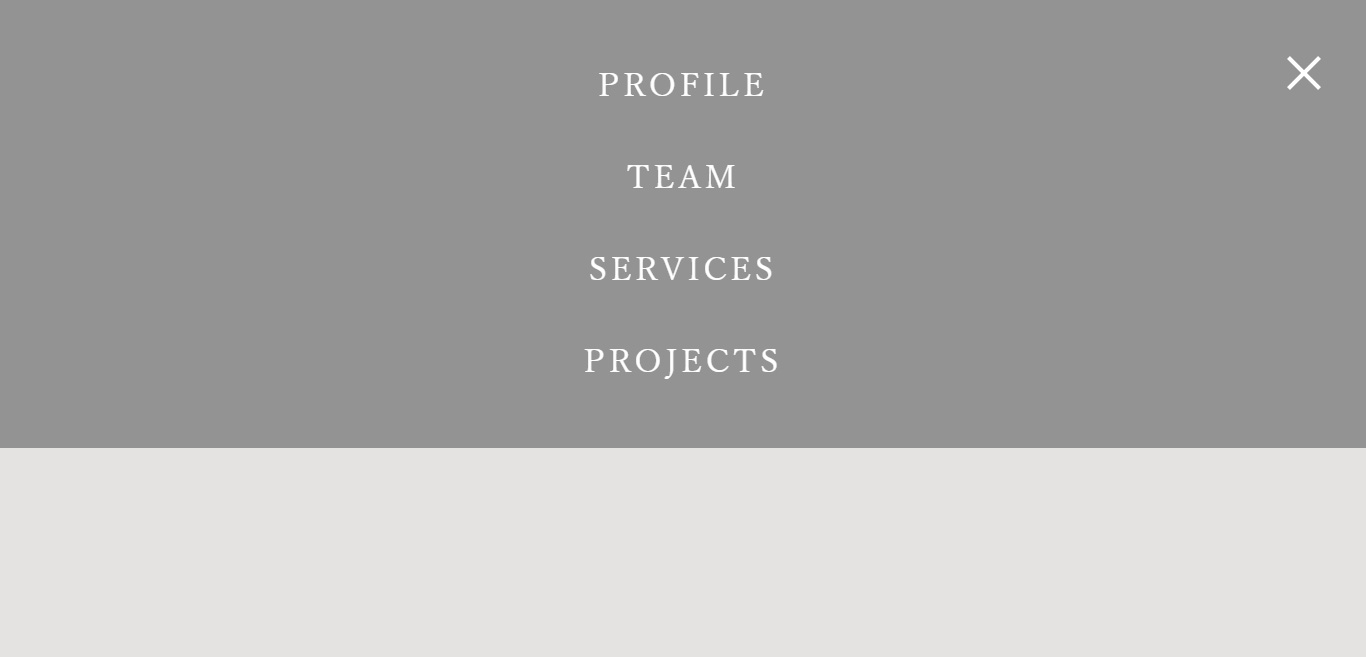This screenshot has width=1366, height=657.
Task: View the Projects section
Action: (682, 361)
